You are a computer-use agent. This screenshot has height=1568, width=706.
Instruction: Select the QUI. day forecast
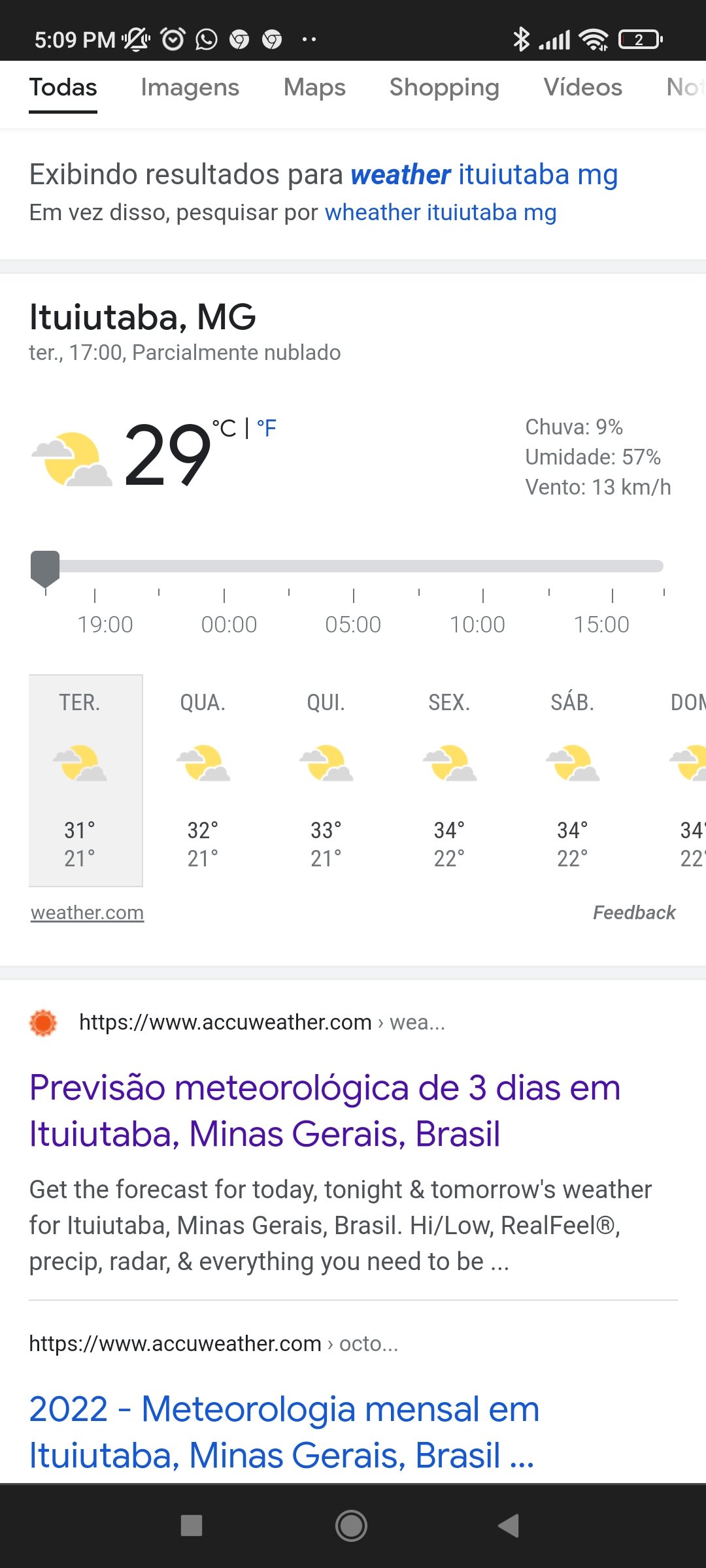point(326,780)
